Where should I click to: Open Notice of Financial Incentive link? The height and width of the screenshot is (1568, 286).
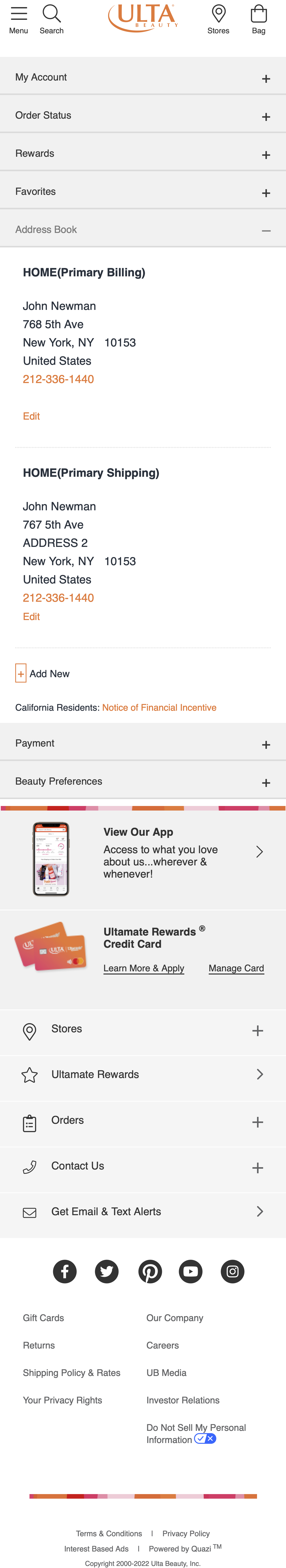[159, 707]
